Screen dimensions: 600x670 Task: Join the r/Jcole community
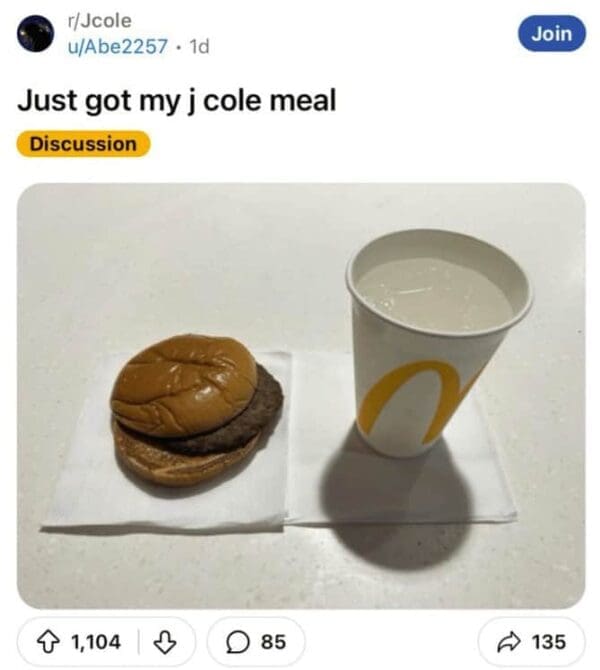click(x=551, y=34)
